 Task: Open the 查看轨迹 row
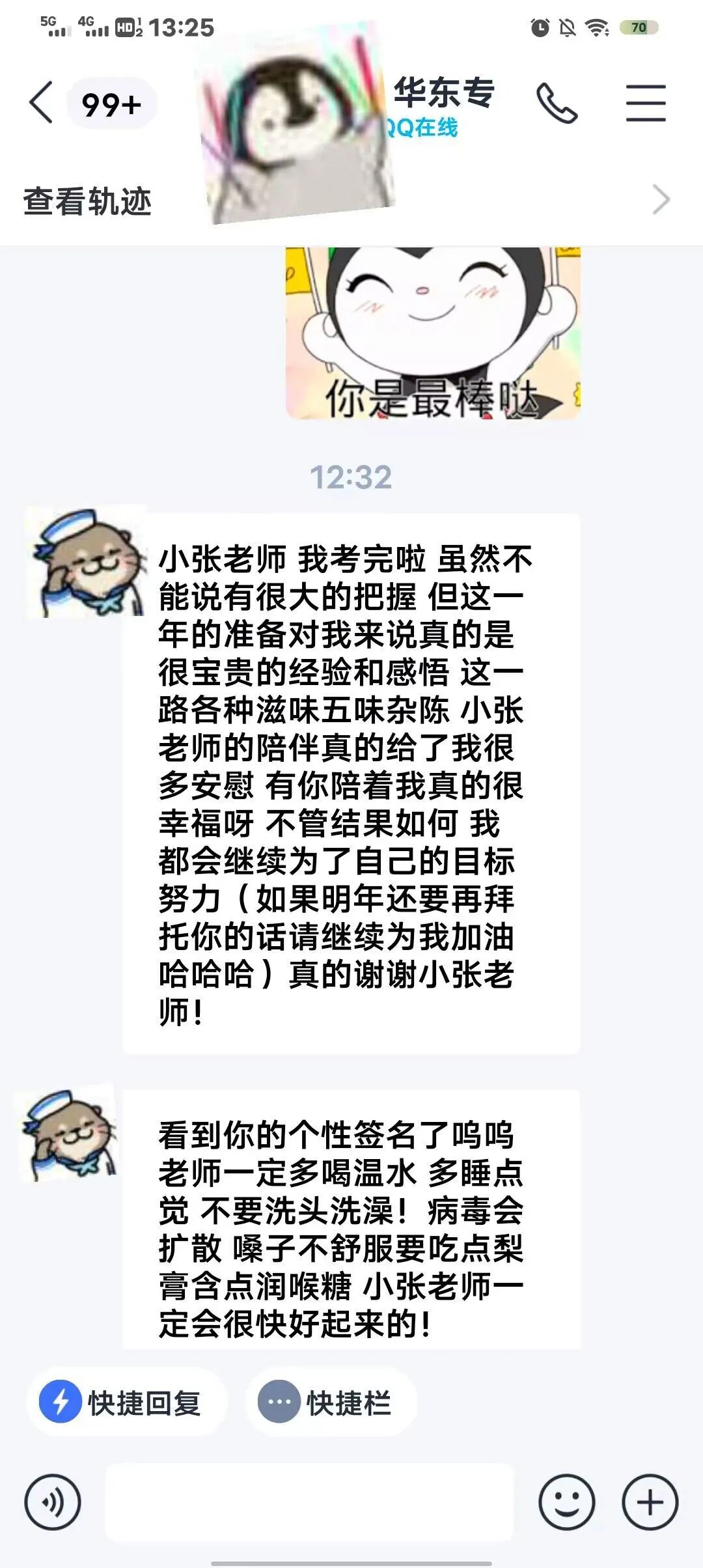pyautogui.click(x=351, y=201)
